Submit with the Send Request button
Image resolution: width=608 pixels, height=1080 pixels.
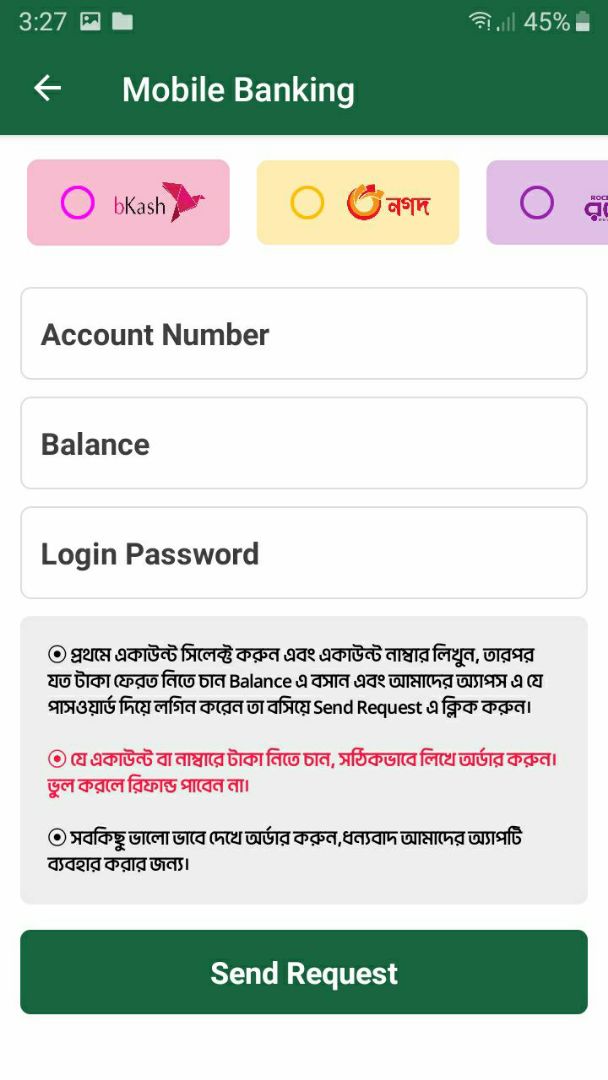tap(303, 972)
